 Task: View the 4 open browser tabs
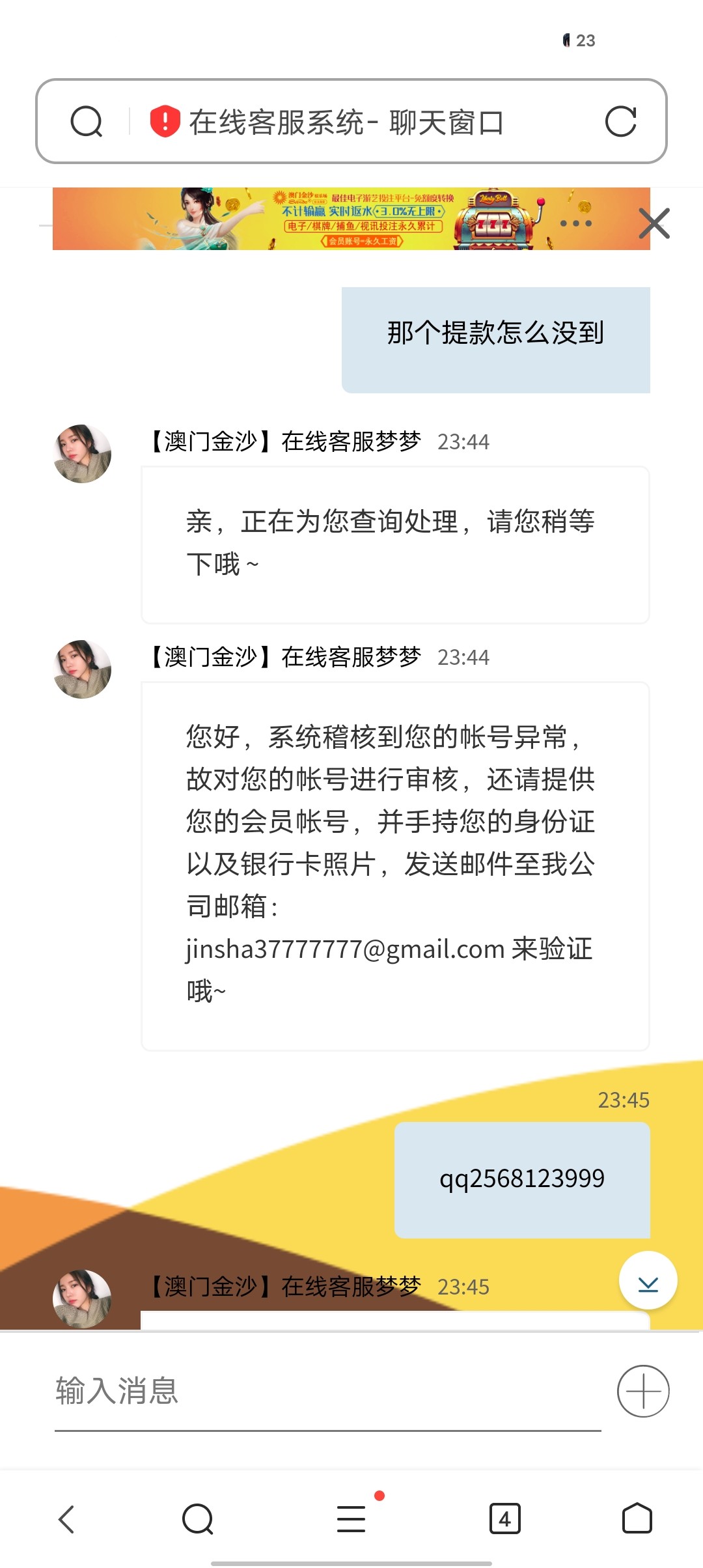point(504,1519)
